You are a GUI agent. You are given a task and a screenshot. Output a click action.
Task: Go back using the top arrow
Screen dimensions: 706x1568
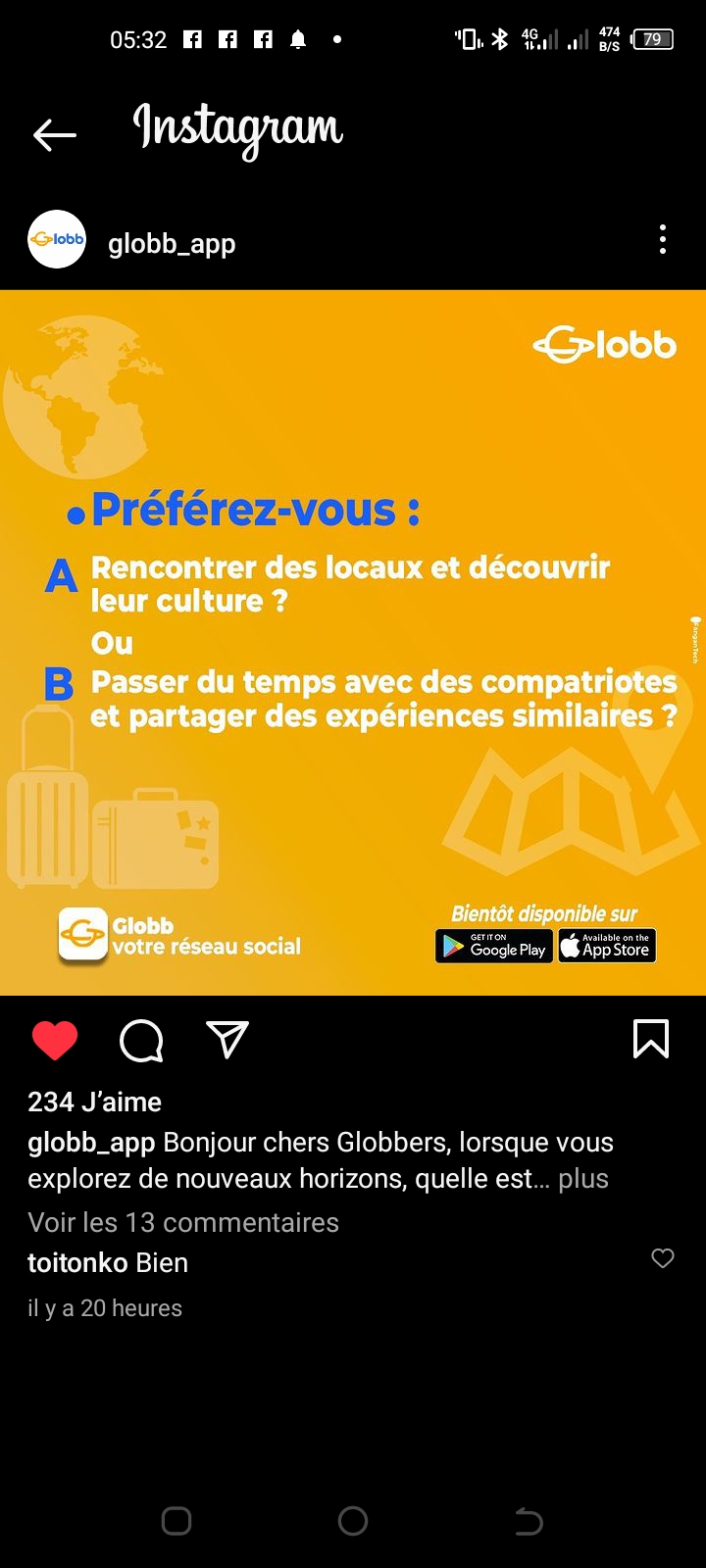coord(54,134)
